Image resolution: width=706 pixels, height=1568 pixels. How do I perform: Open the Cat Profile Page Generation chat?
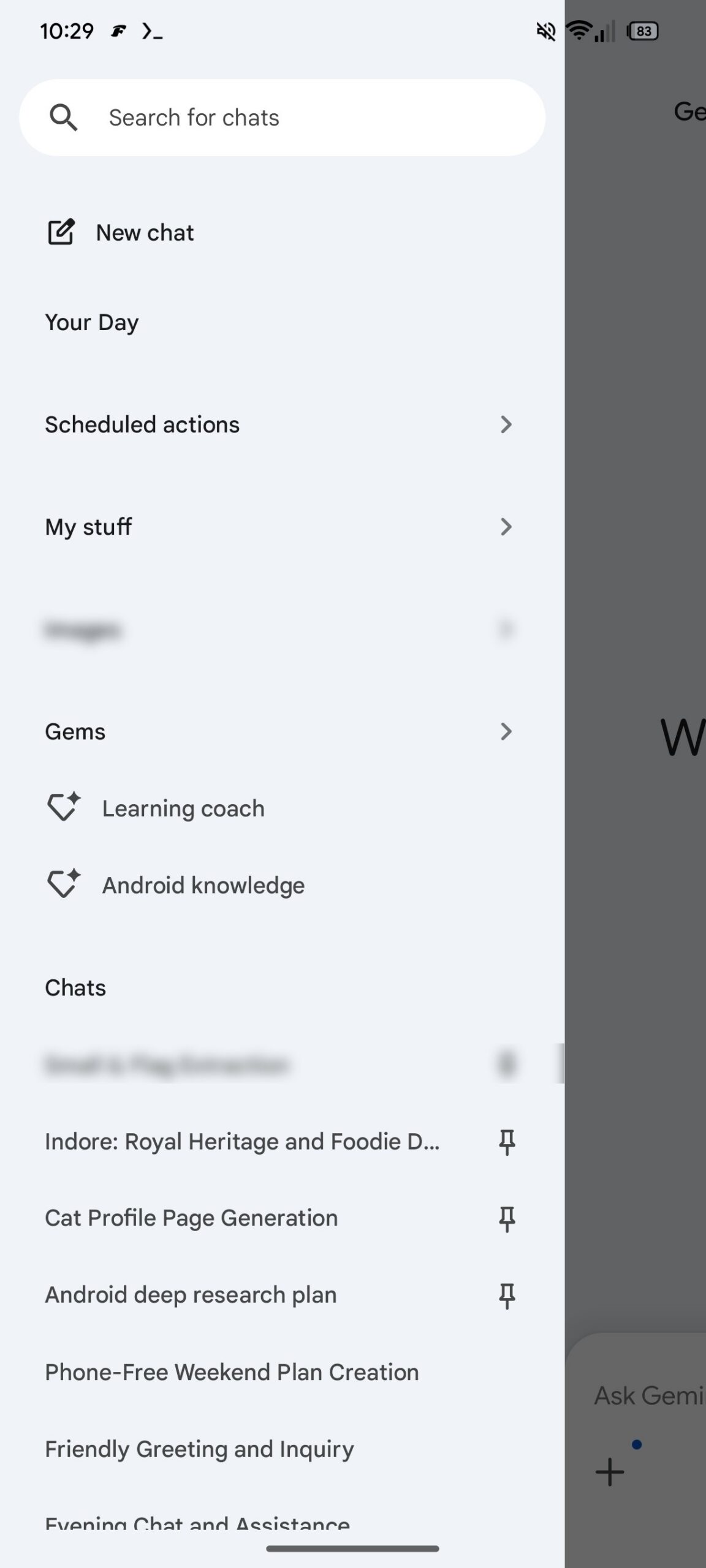[191, 1218]
